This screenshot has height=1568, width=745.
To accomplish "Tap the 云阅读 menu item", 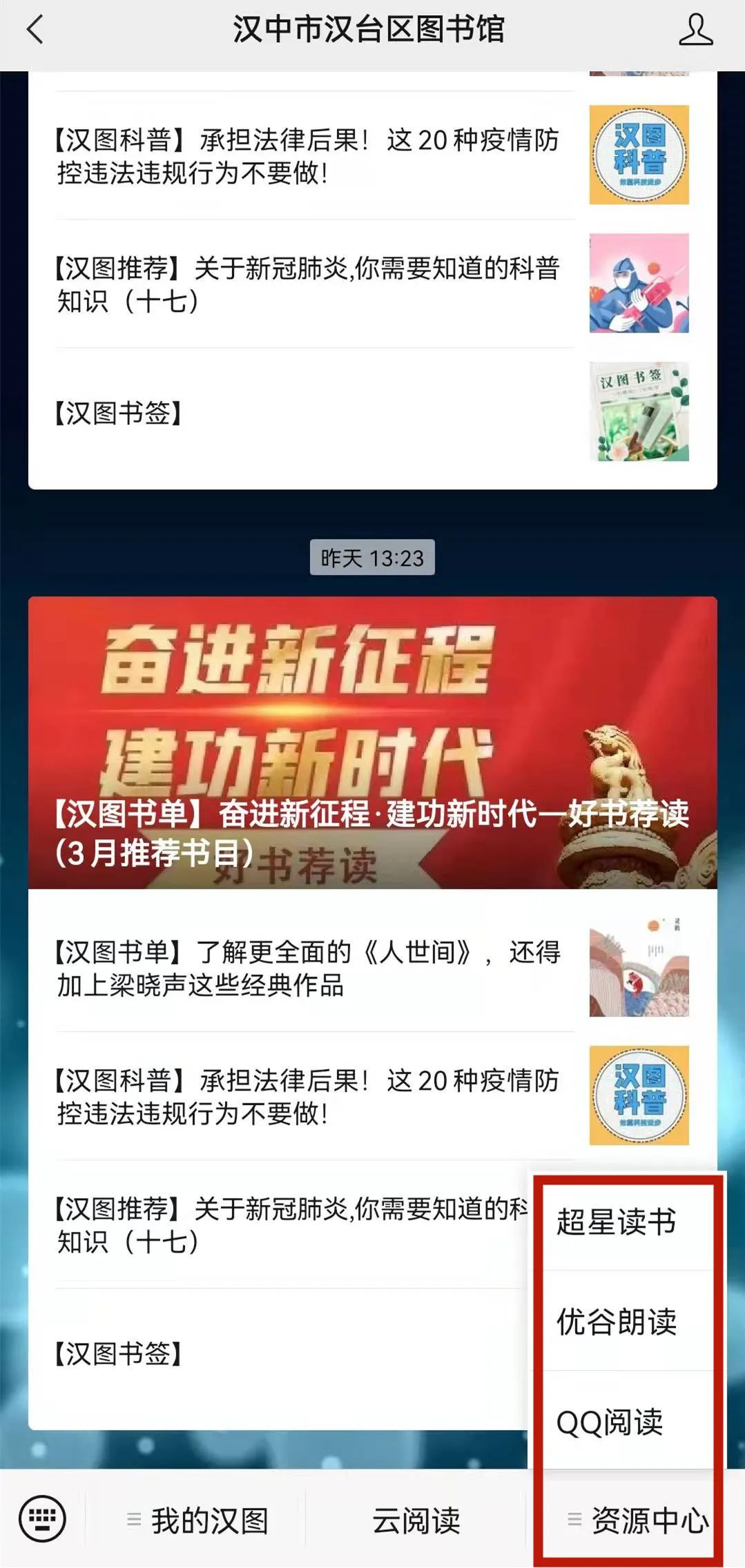I will click(416, 1520).
